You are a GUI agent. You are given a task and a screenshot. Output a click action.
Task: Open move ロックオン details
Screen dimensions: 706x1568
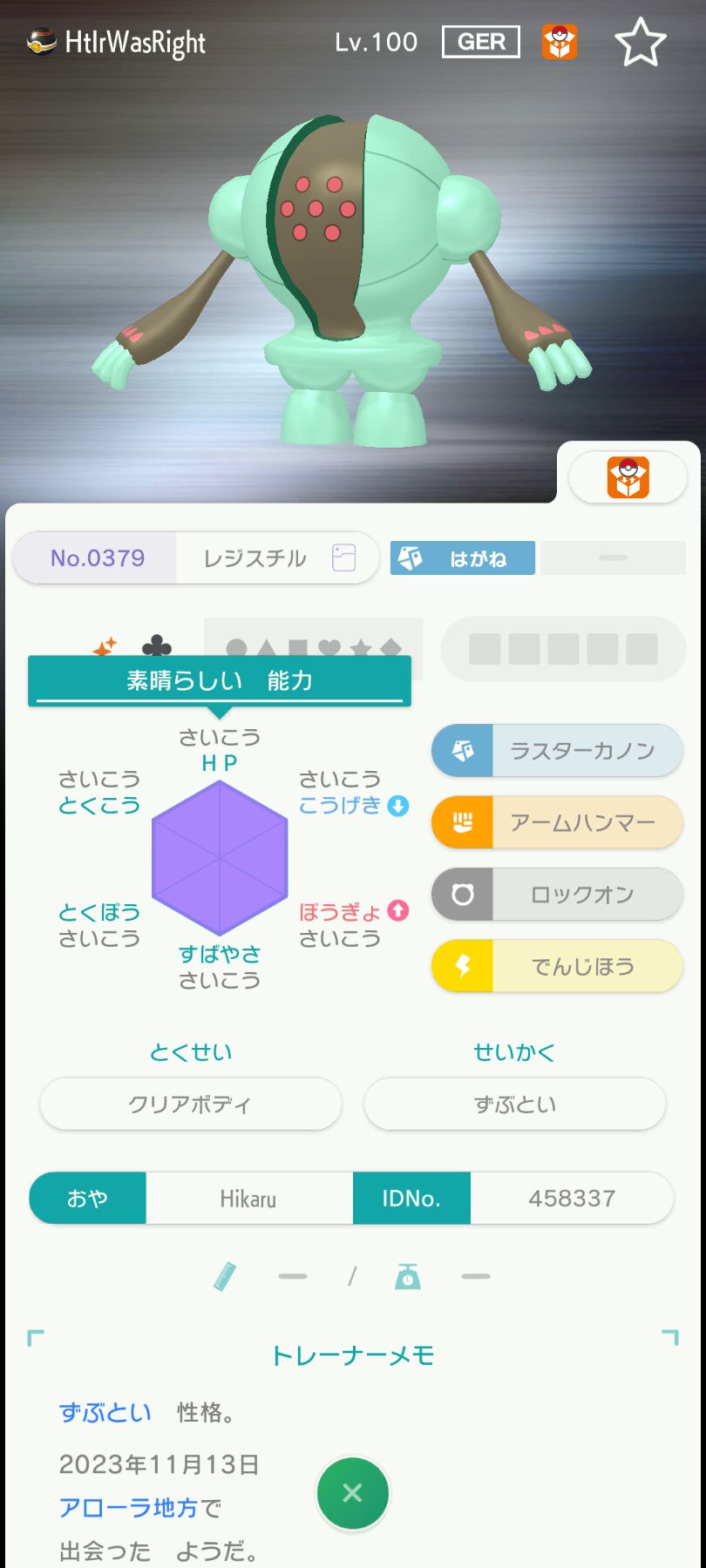click(557, 895)
